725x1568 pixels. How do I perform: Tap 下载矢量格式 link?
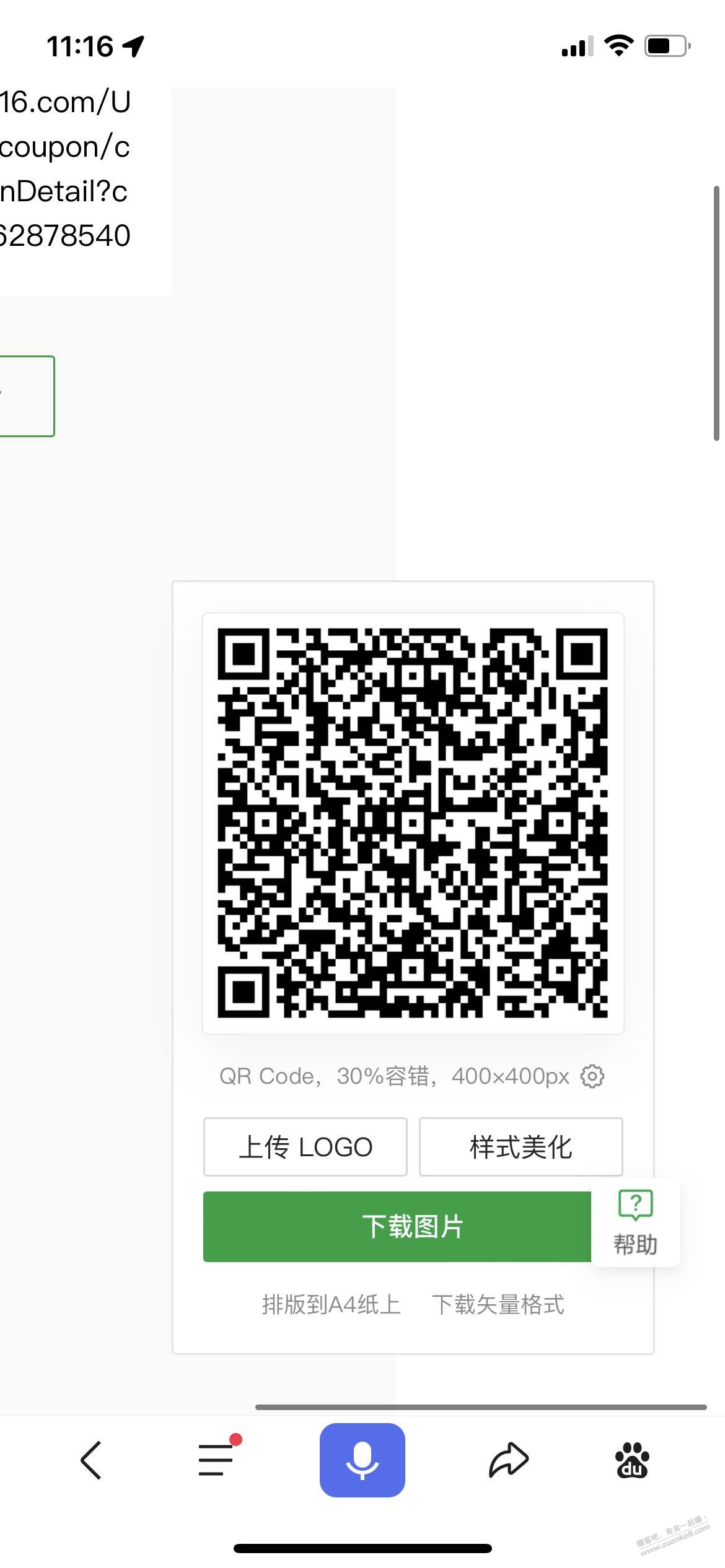coord(498,1304)
